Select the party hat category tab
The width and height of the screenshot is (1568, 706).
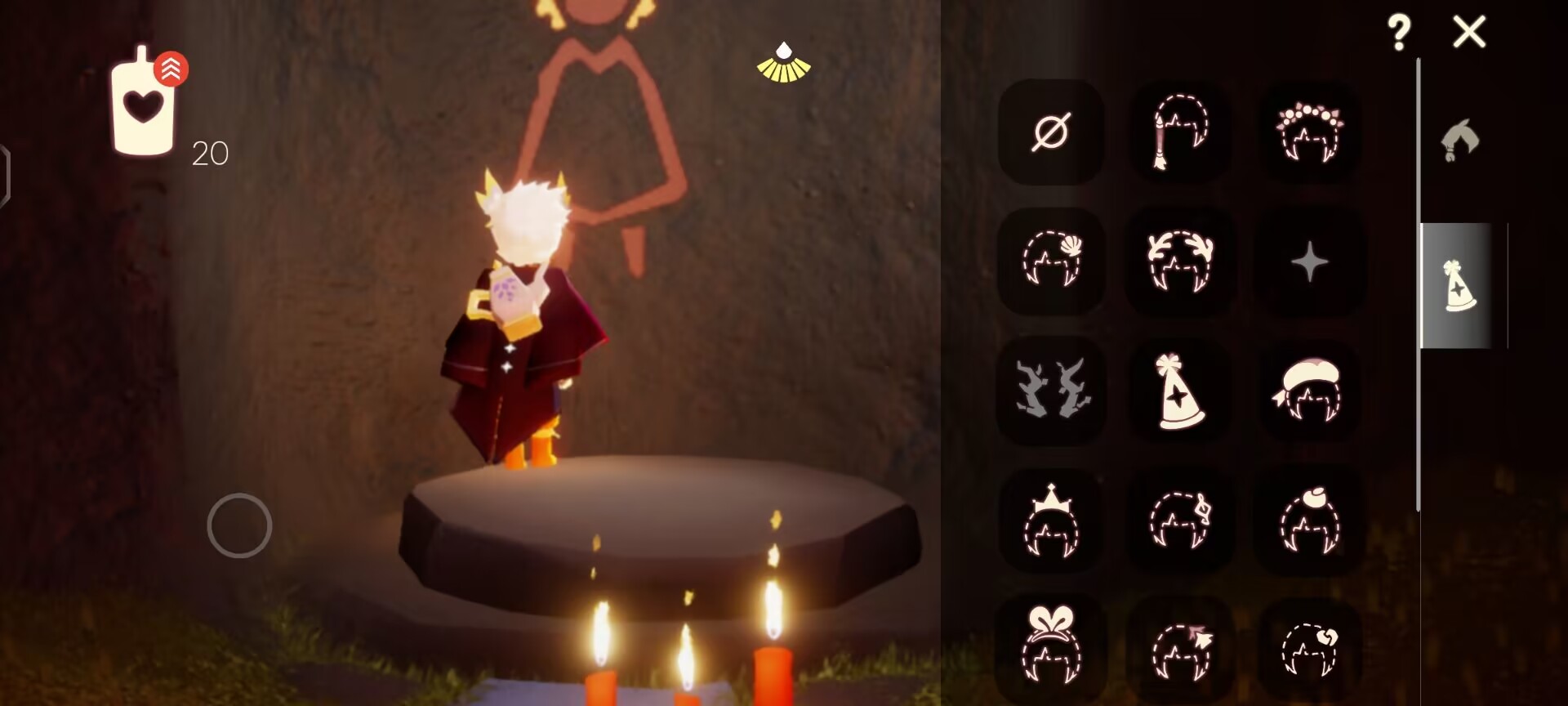pyautogui.click(x=1459, y=286)
